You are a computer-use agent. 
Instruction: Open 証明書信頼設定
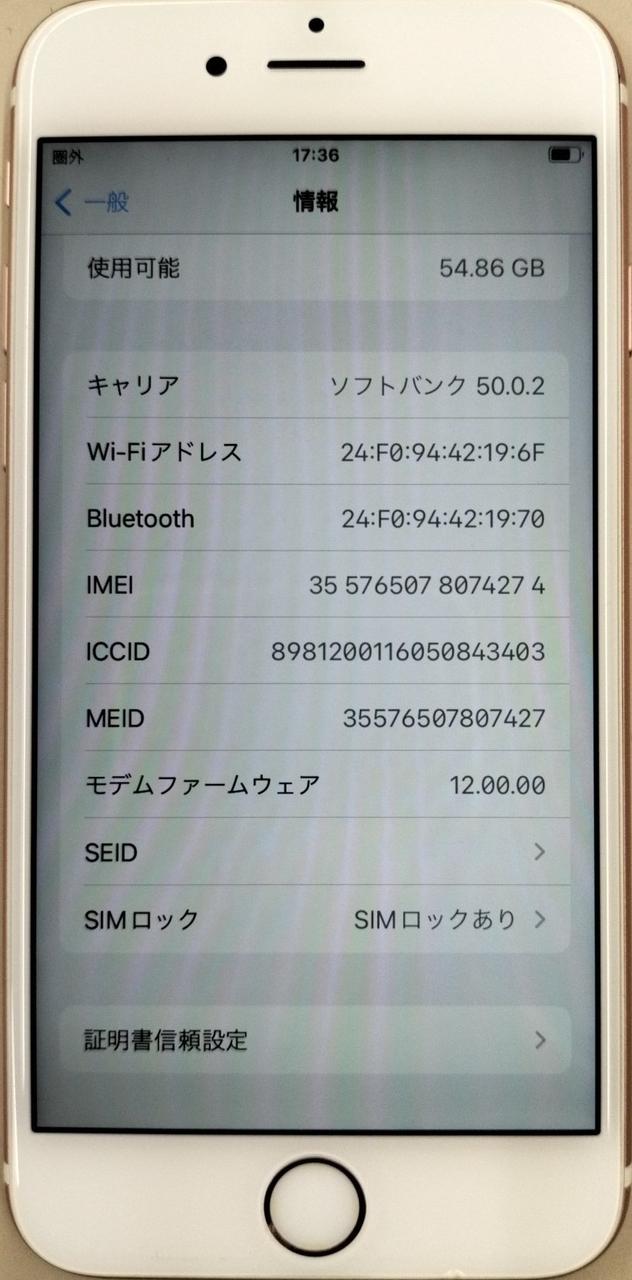pos(315,1040)
